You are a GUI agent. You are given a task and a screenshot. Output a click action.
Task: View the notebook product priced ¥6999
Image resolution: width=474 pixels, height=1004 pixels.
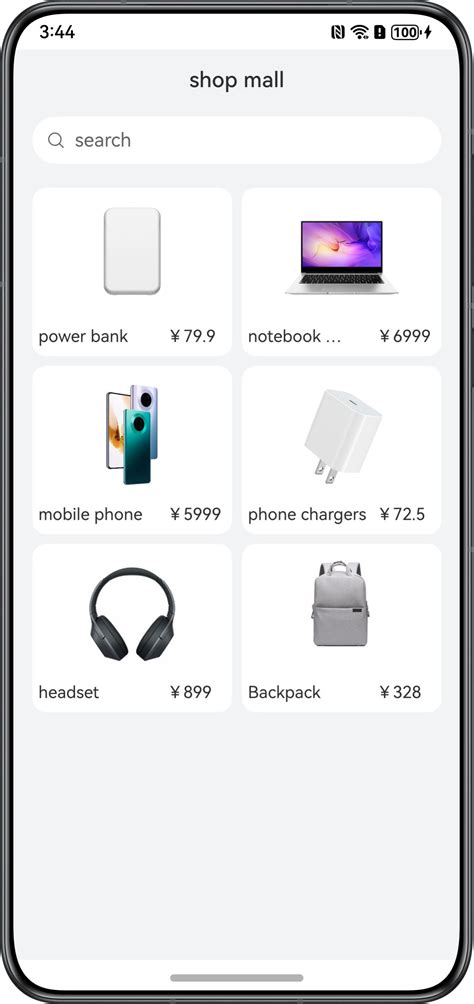341,271
